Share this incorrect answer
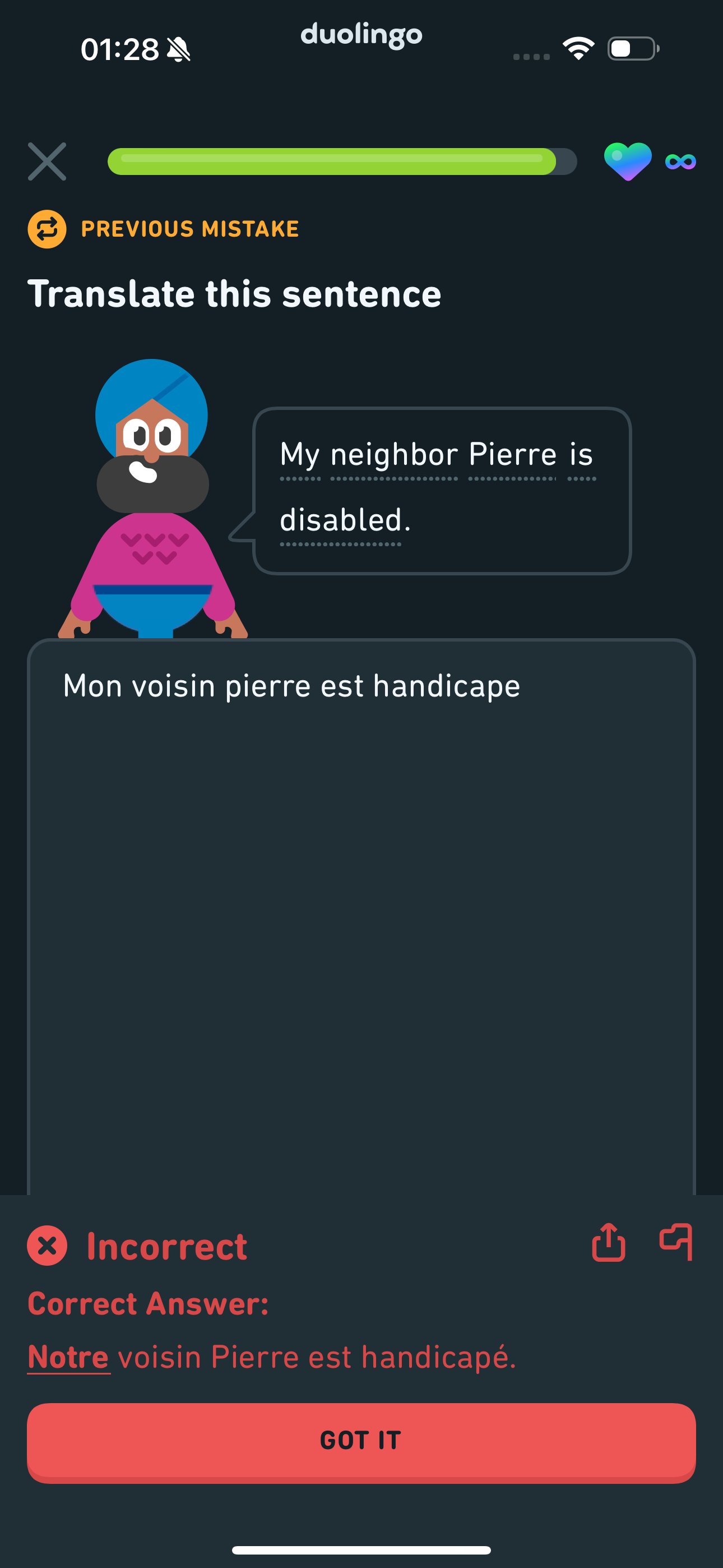 tap(608, 1242)
